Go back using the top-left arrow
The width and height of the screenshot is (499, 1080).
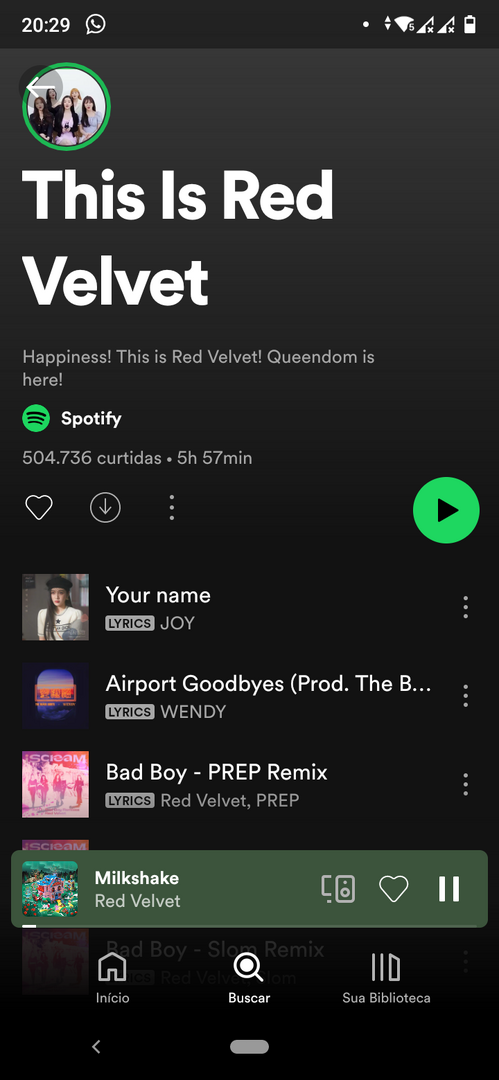[41, 88]
